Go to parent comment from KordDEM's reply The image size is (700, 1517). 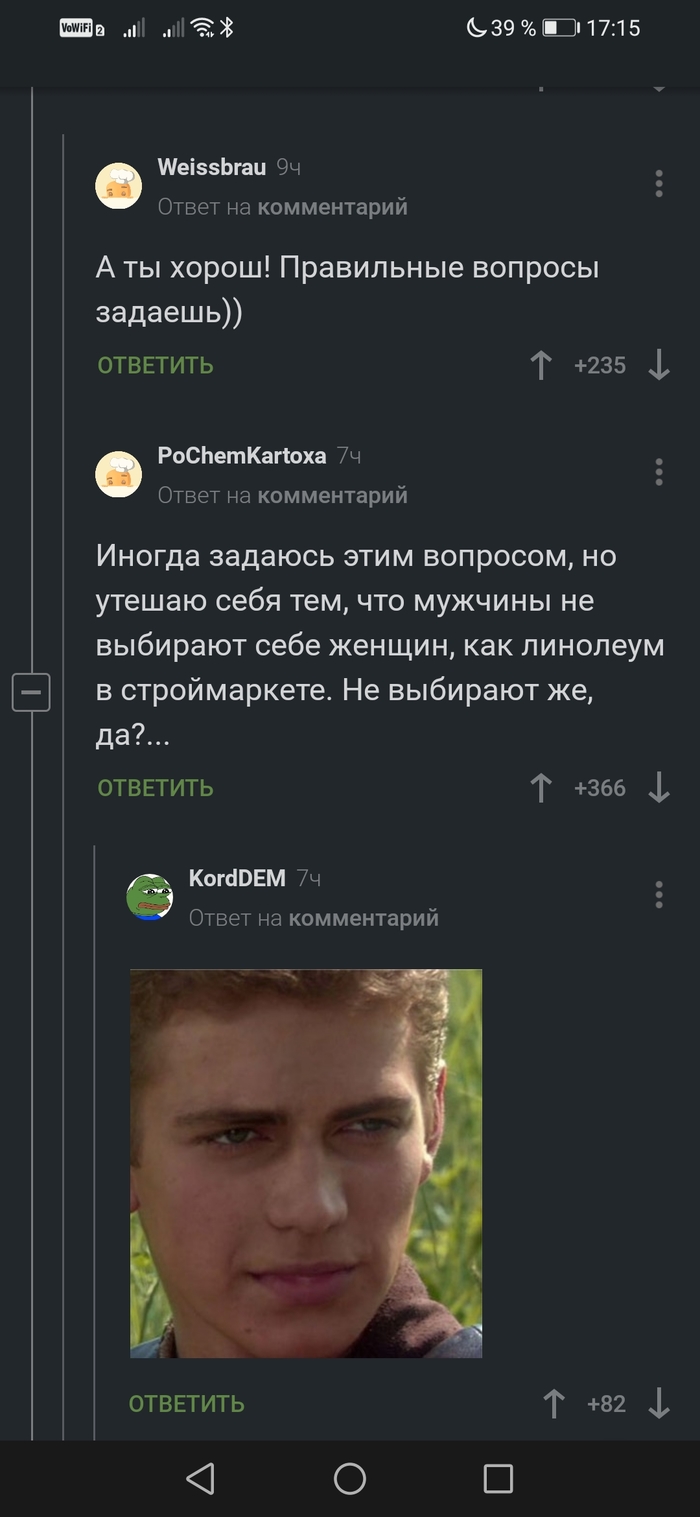click(362, 918)
